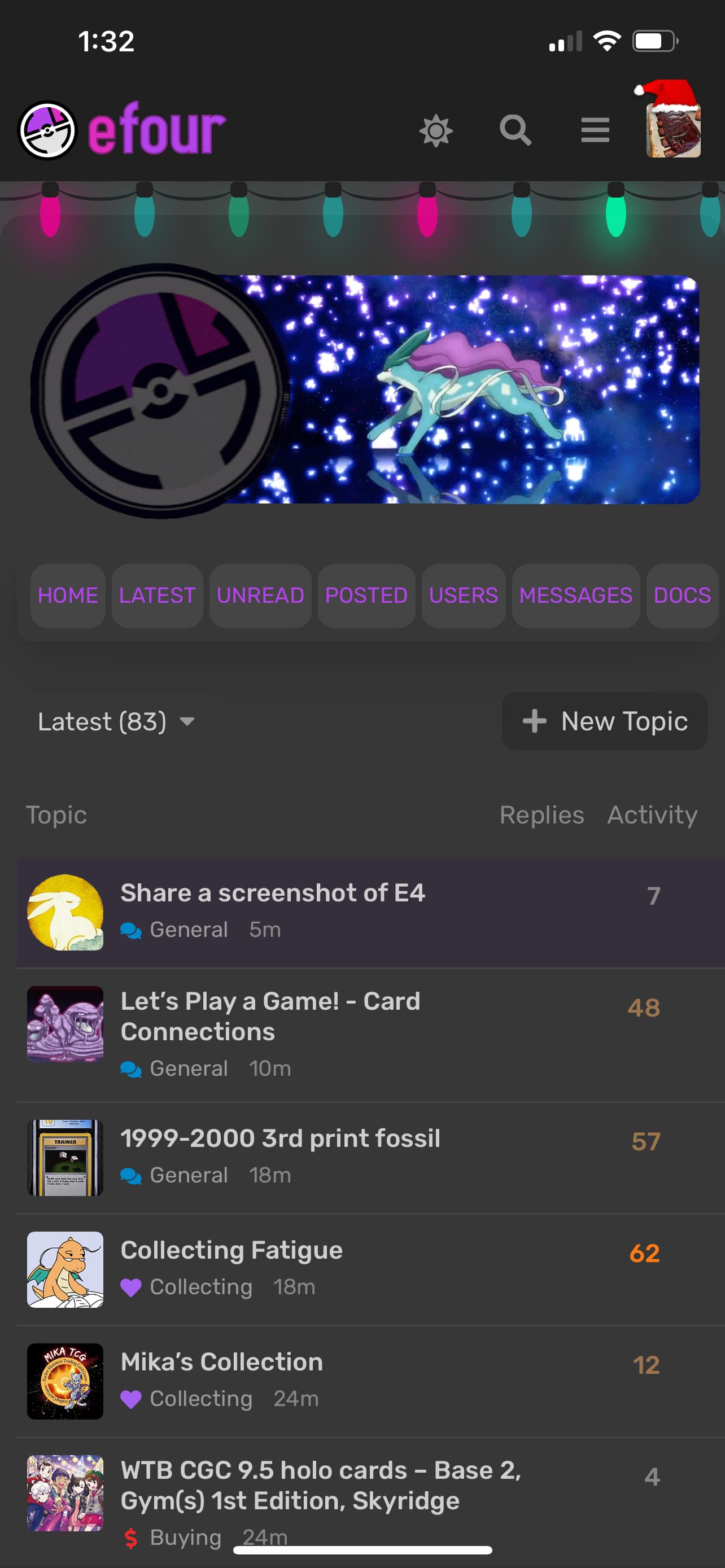Open topic Share a screenshot of E4
The width and height of the screenshot is (725, 1568).
pos(273,893)
